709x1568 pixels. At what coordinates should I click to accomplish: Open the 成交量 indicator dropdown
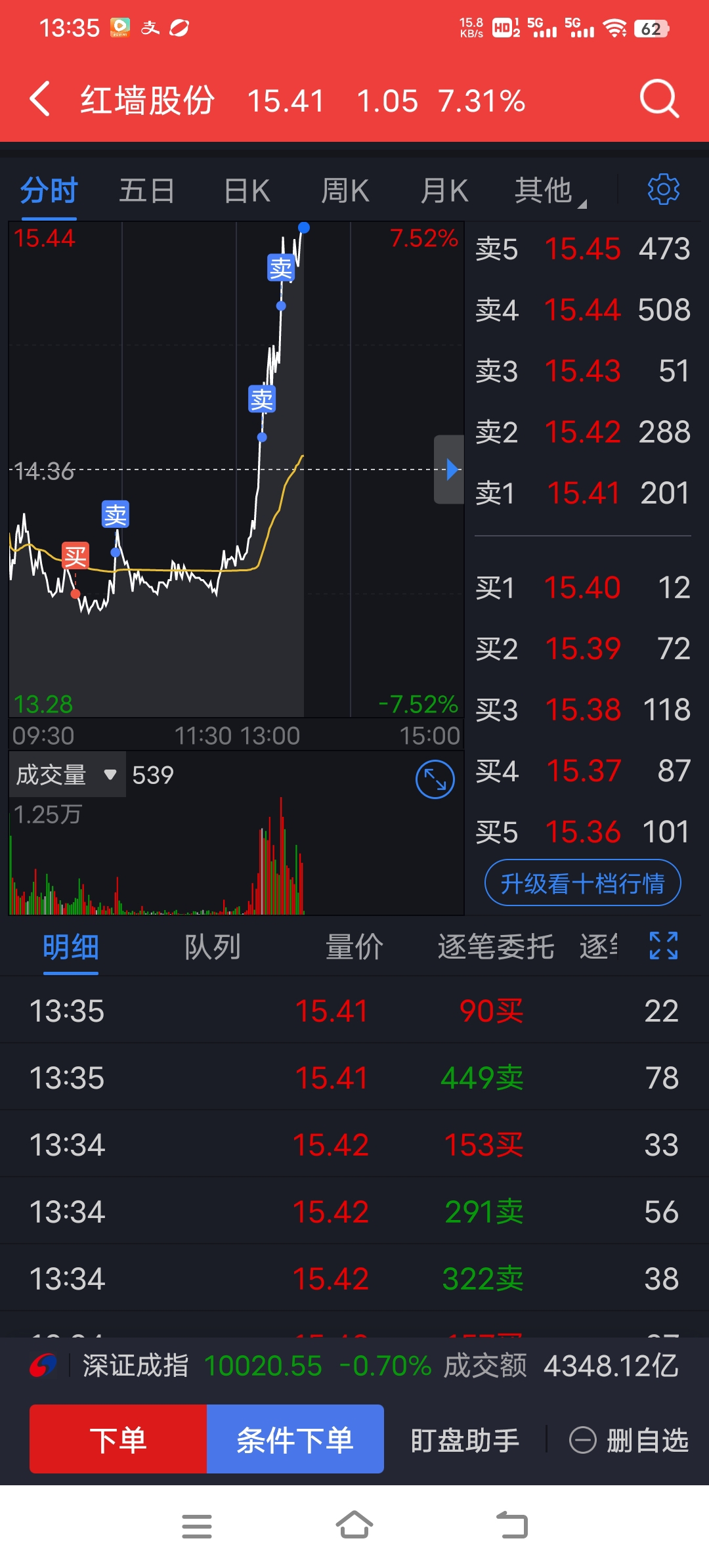tap(67, 775)
